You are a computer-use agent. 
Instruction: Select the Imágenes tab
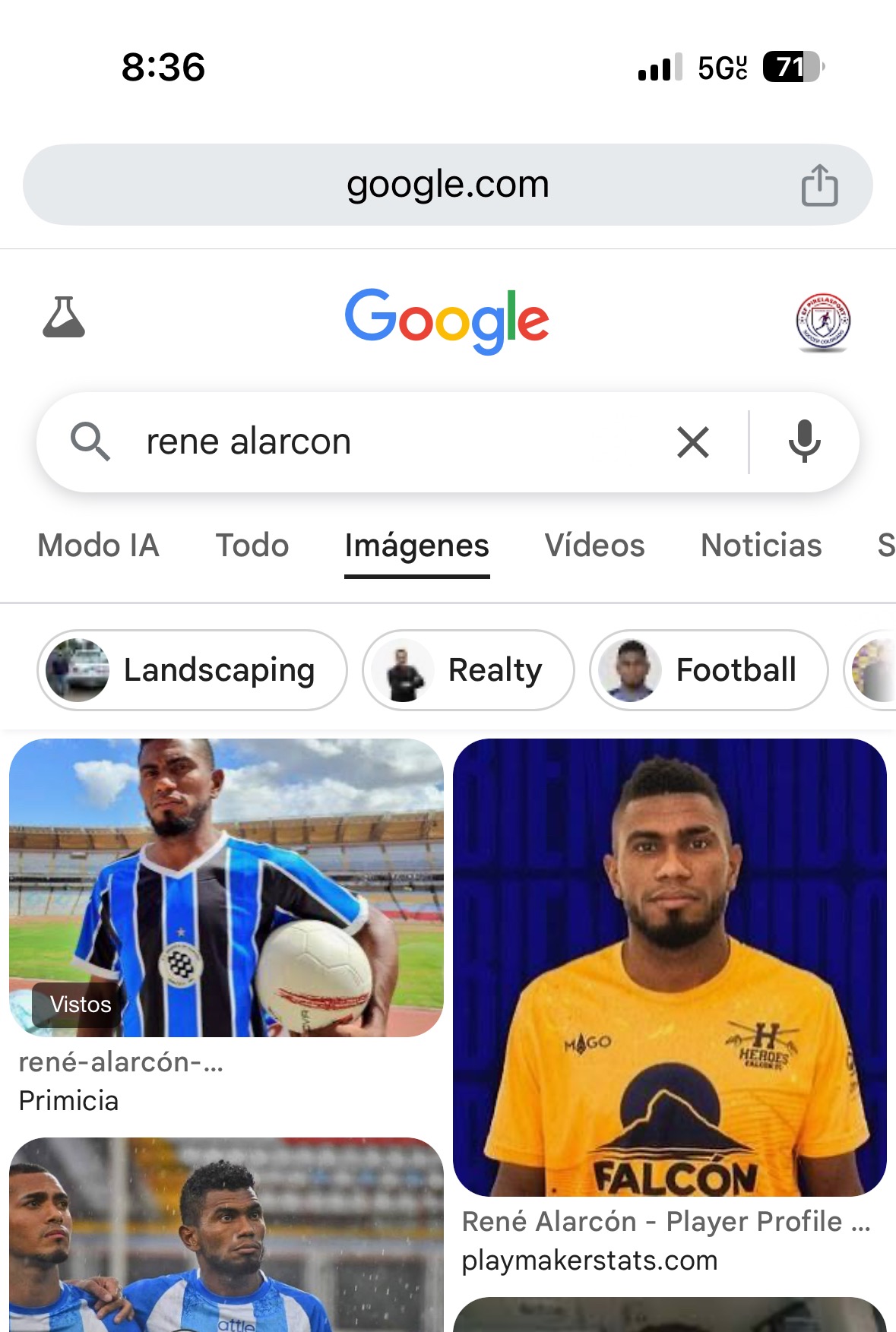pos(416,546)
